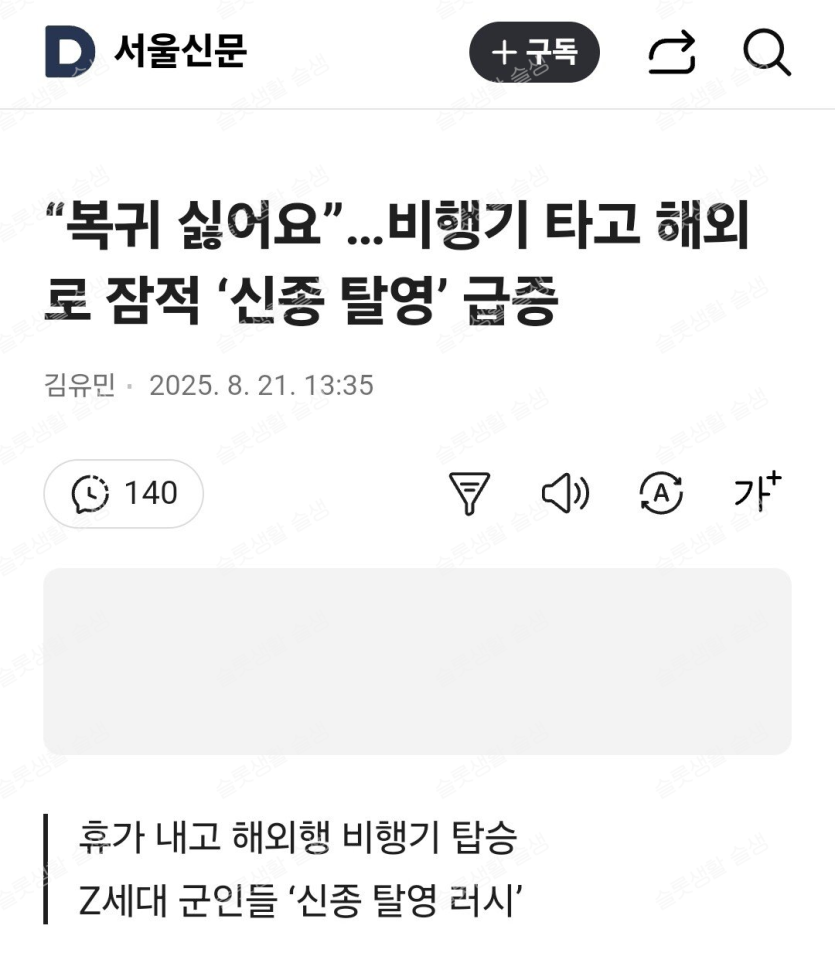This screenshot has height=963, width=835.
Task: Translate the article with the A icon
Action: (660, 493)
